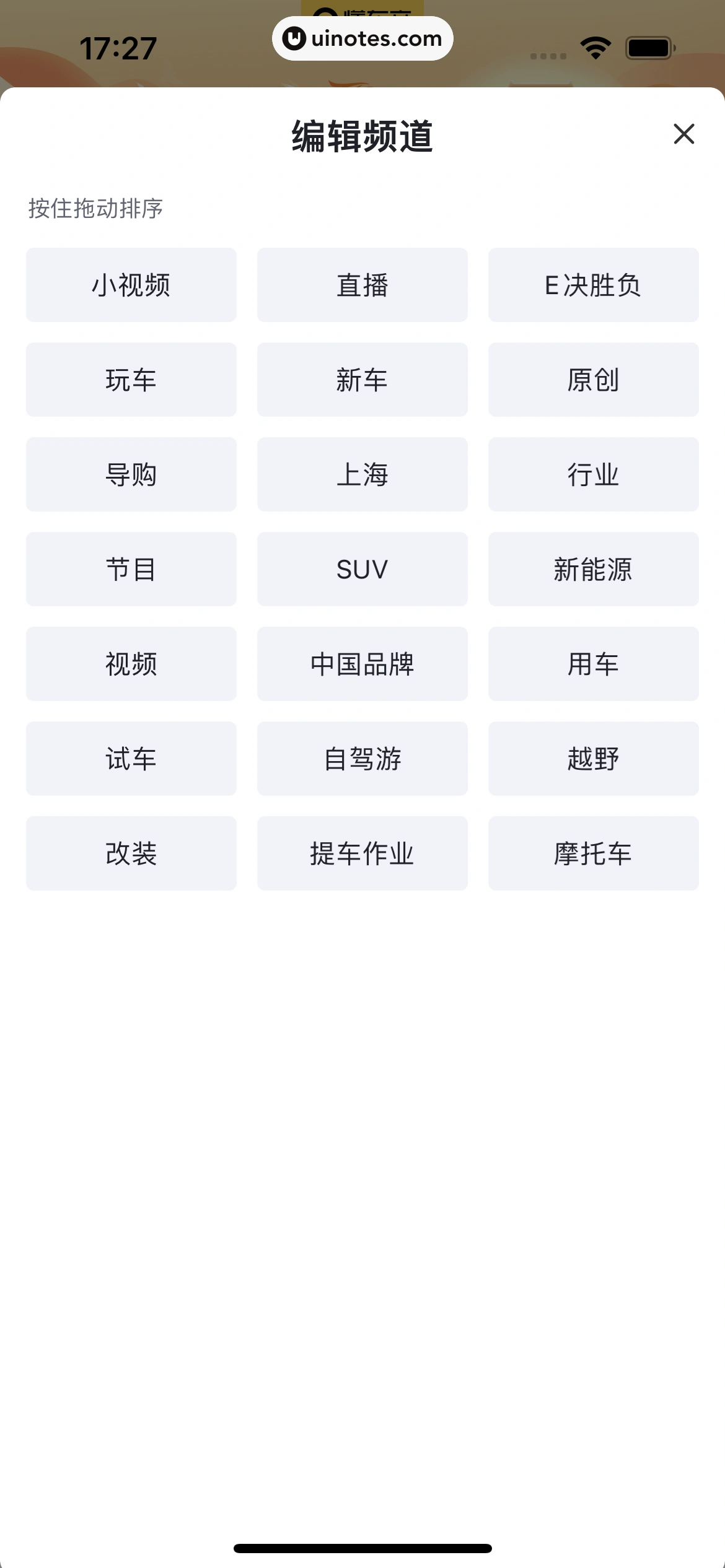Choose the 新能源 channel

593,569
